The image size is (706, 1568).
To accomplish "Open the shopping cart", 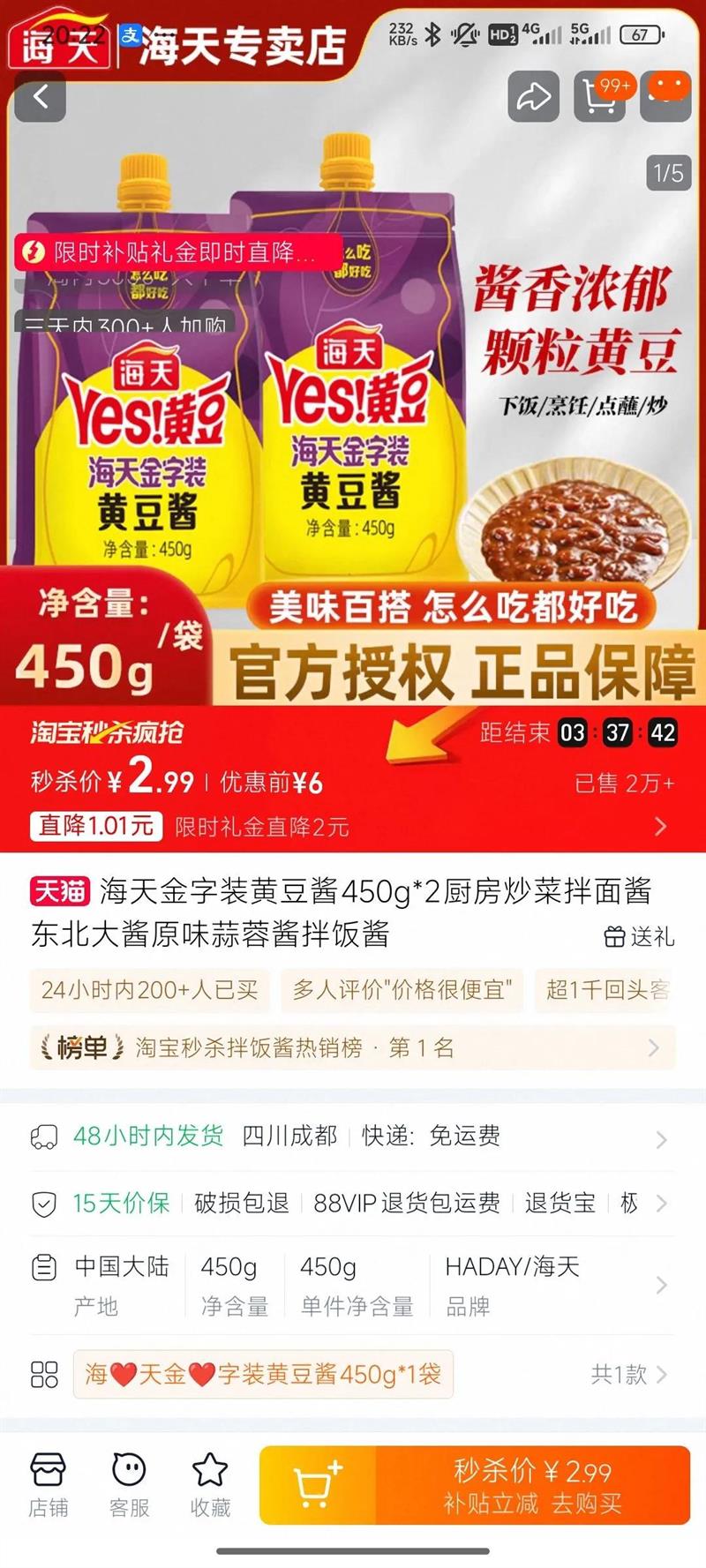I will tap(600, 96).
